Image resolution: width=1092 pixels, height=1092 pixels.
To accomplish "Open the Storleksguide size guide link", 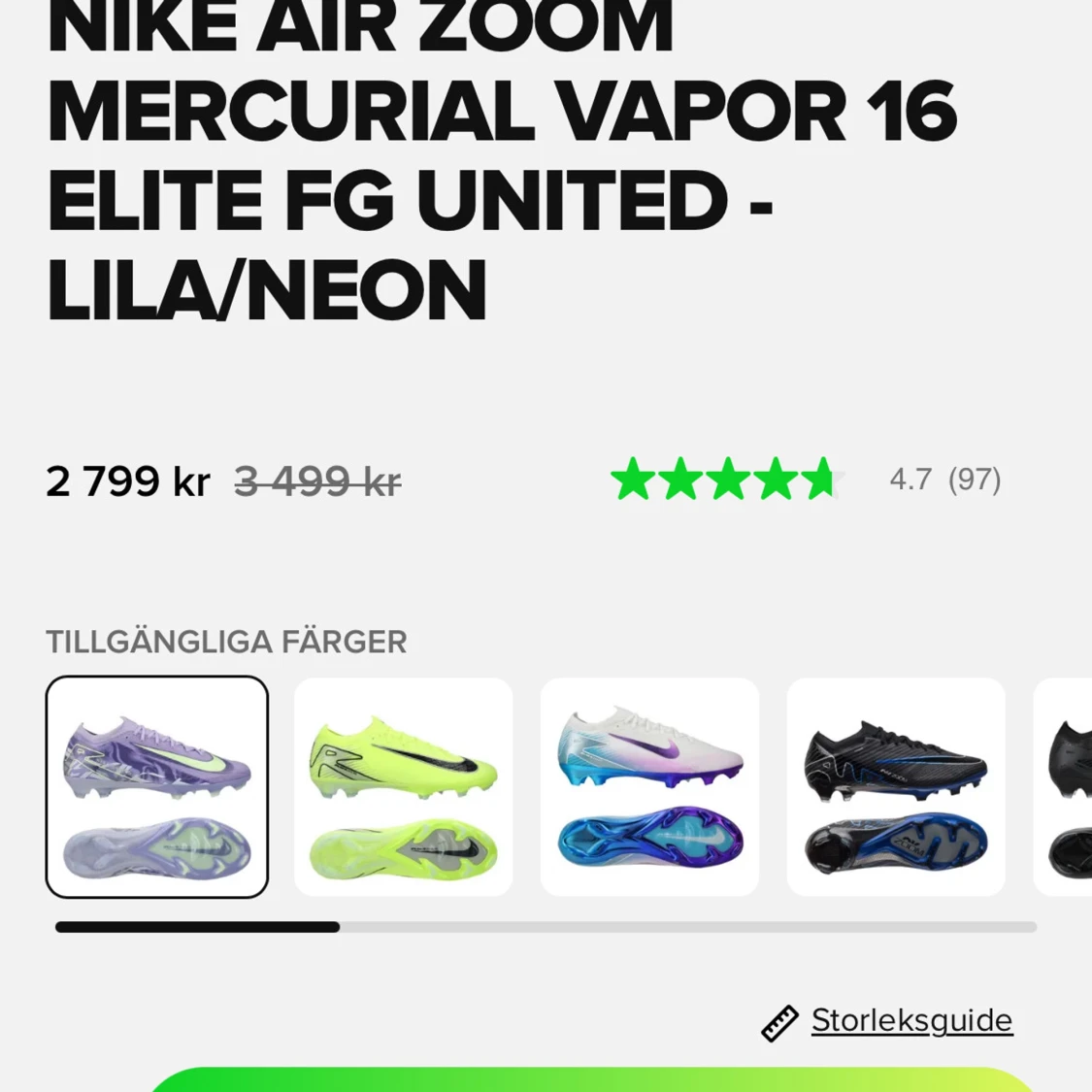I will click(910, 1020).
